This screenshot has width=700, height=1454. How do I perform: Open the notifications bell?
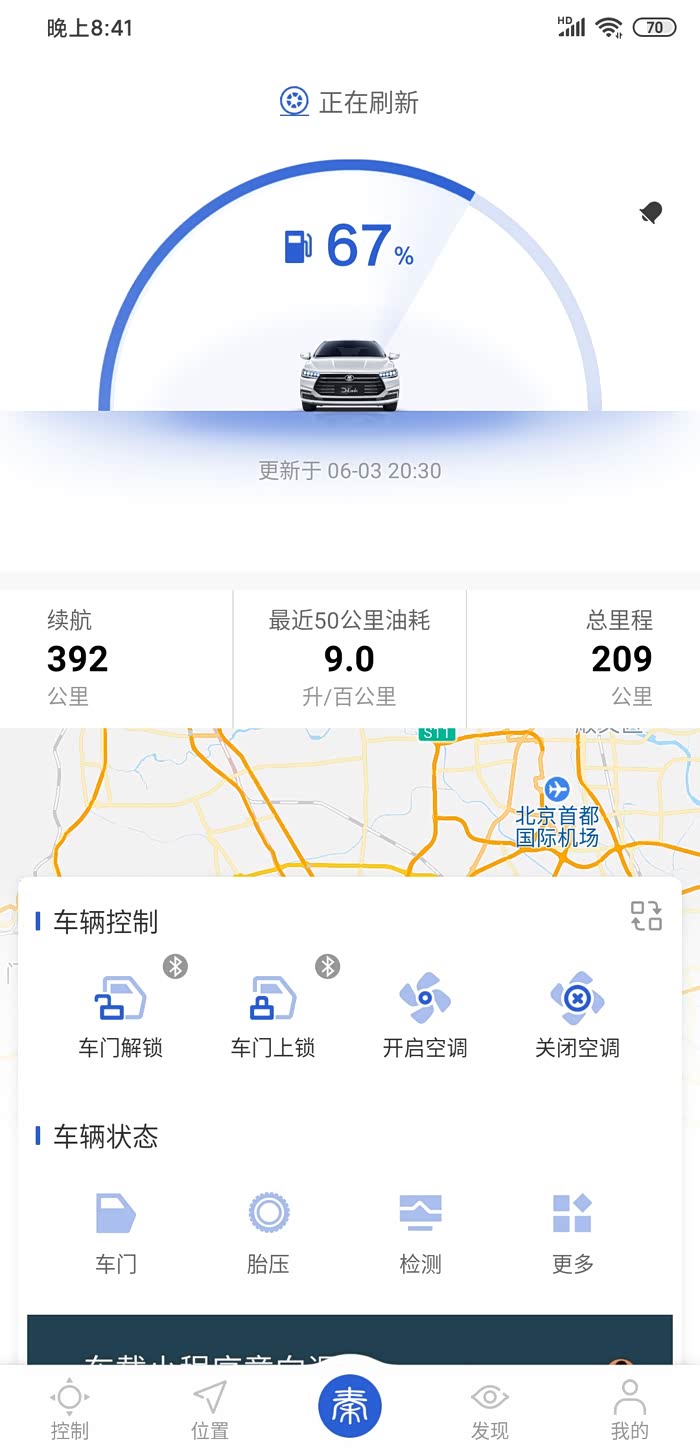(x=651, y=212)
